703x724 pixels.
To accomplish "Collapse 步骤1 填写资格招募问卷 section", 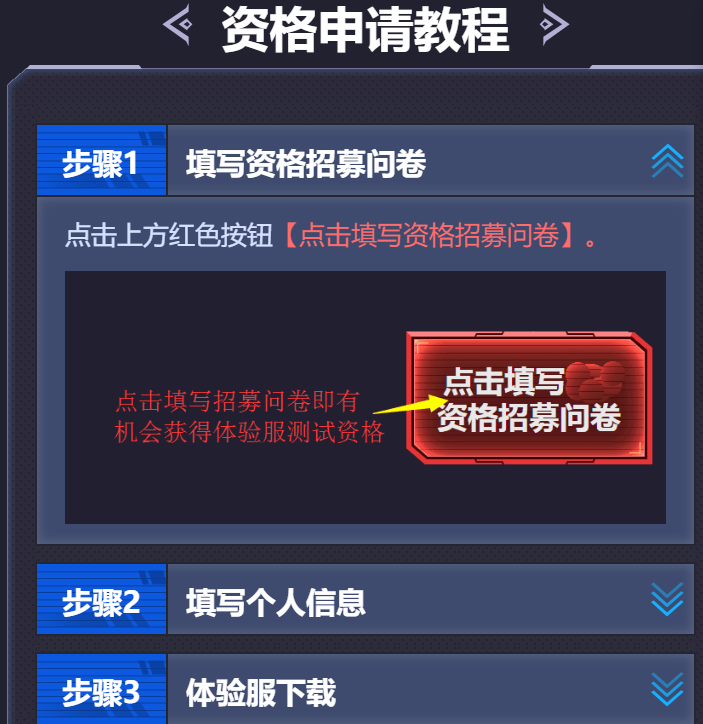I will point(667,160).
